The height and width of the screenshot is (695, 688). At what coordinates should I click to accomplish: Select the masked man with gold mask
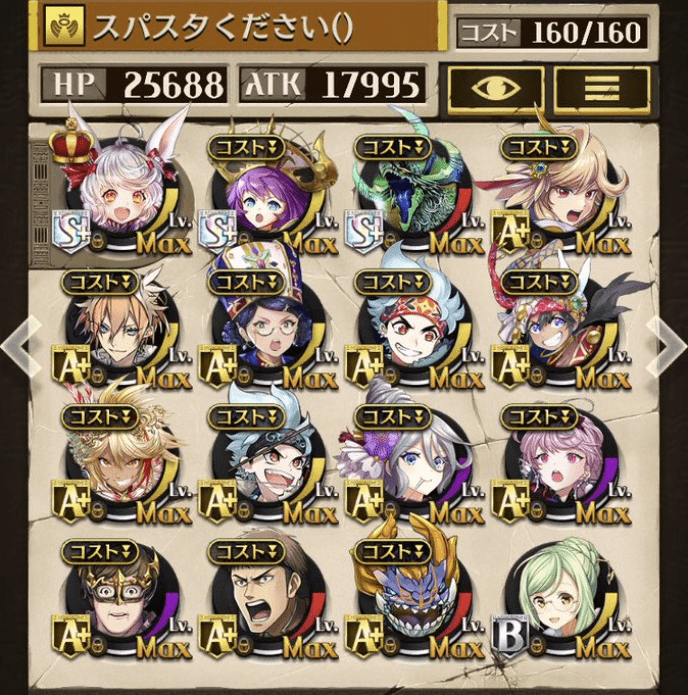pyautogui.click(x=115, y=602)
